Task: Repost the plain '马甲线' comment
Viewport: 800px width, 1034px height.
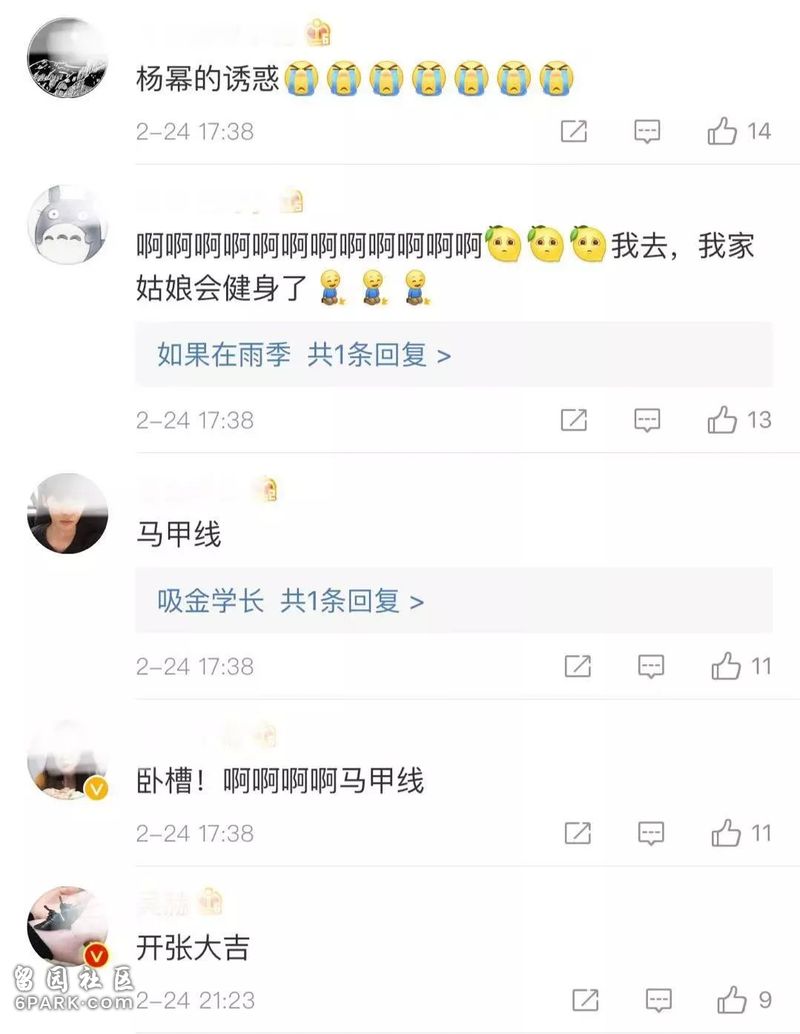Action: pos(577,666)
